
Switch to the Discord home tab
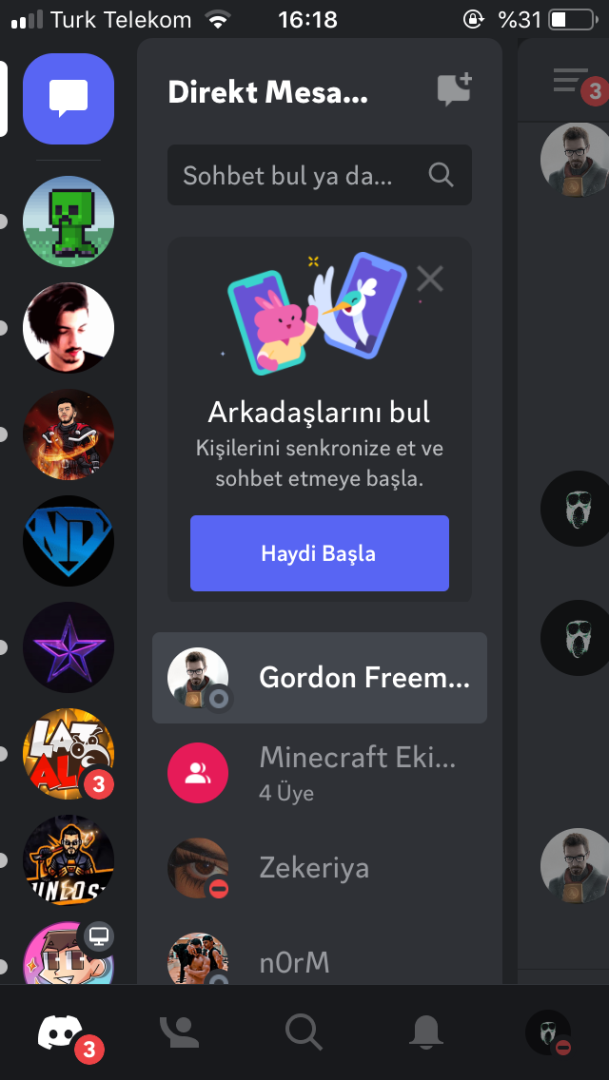pos(62,1032)
